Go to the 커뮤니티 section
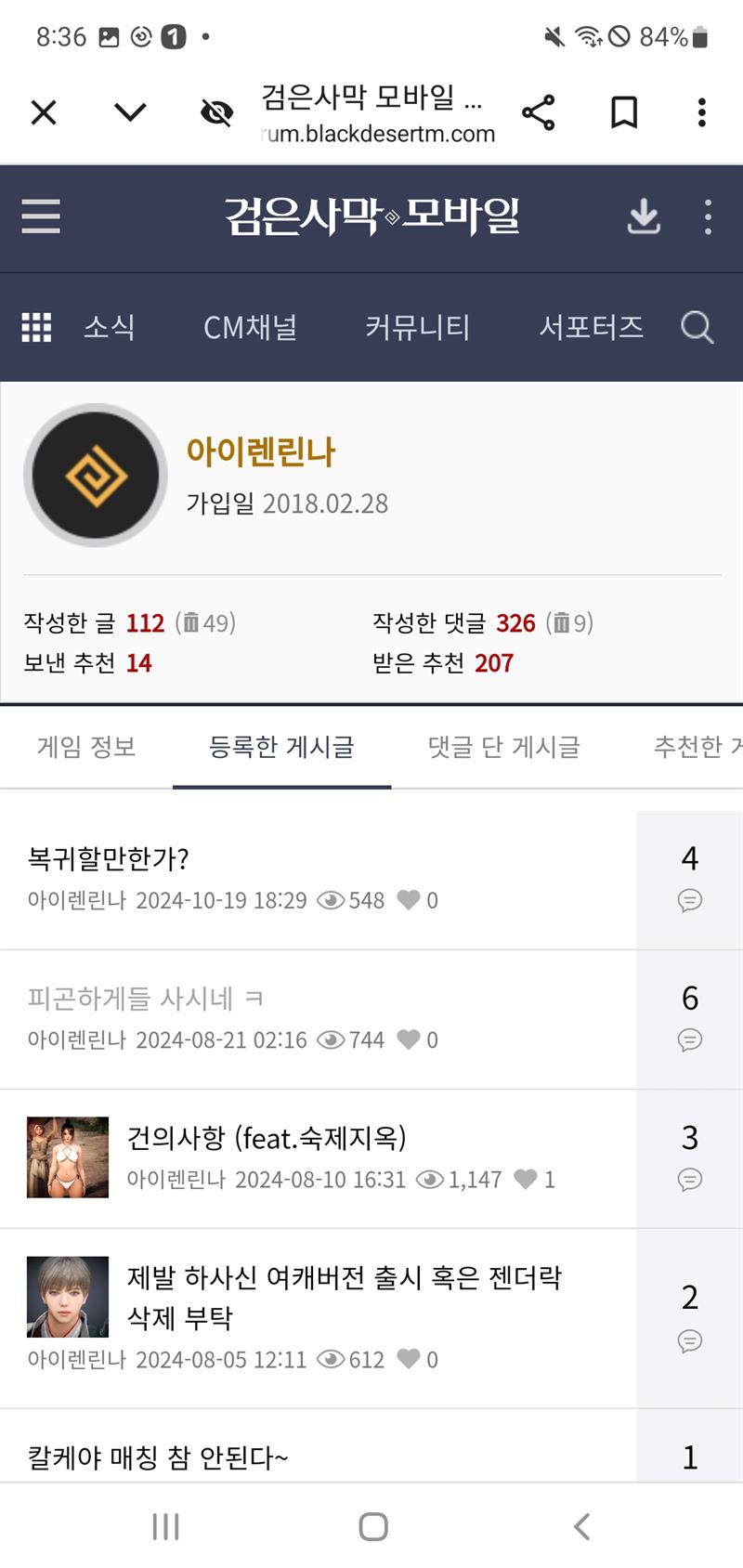 [x=417, y=327]
